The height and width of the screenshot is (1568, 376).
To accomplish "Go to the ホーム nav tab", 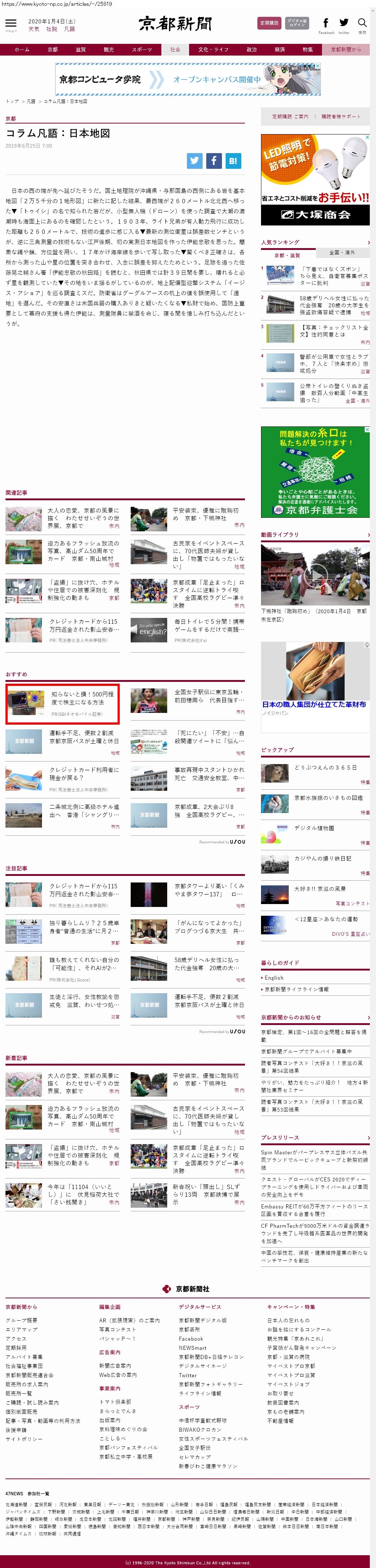I will tap(22, 49).
